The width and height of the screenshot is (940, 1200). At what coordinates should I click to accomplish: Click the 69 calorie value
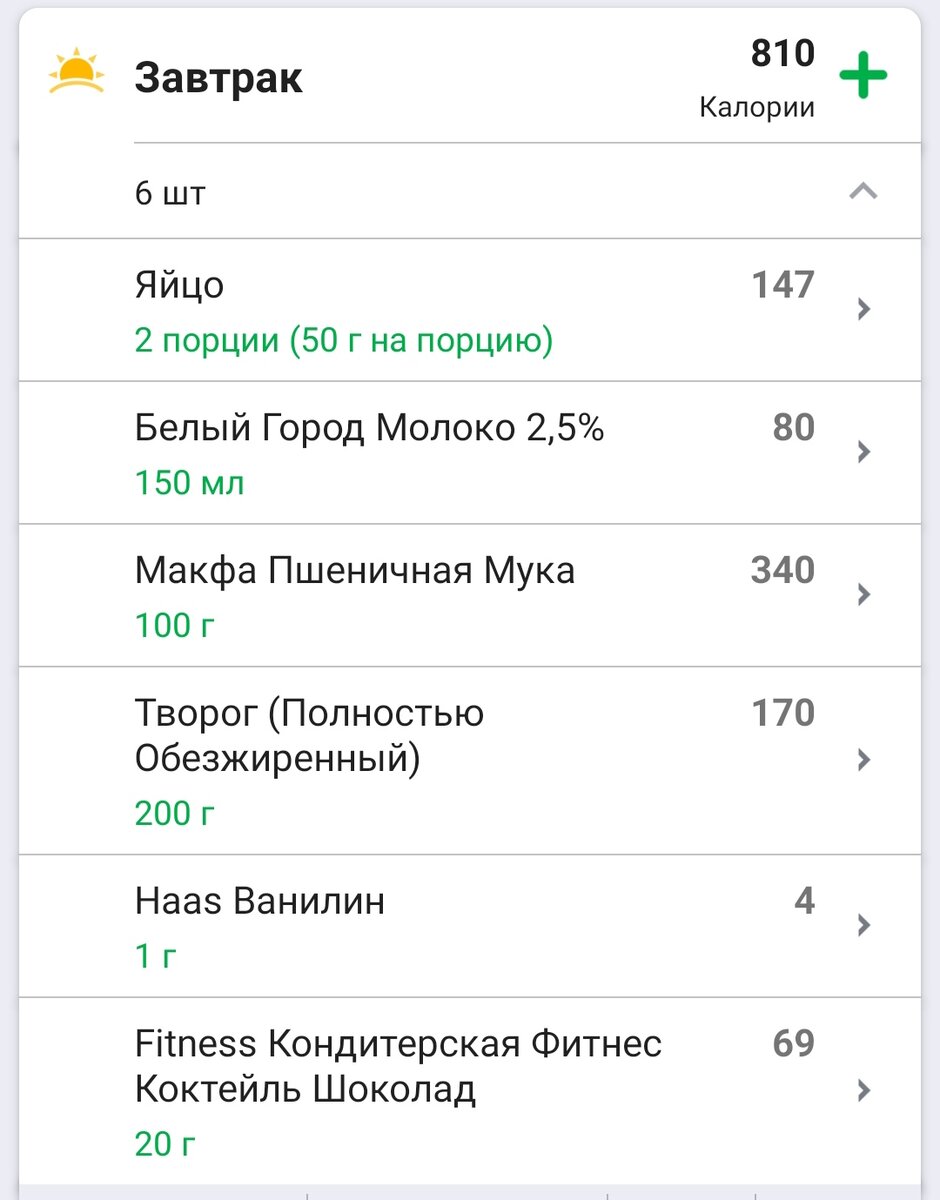(x=791, y=1044)
